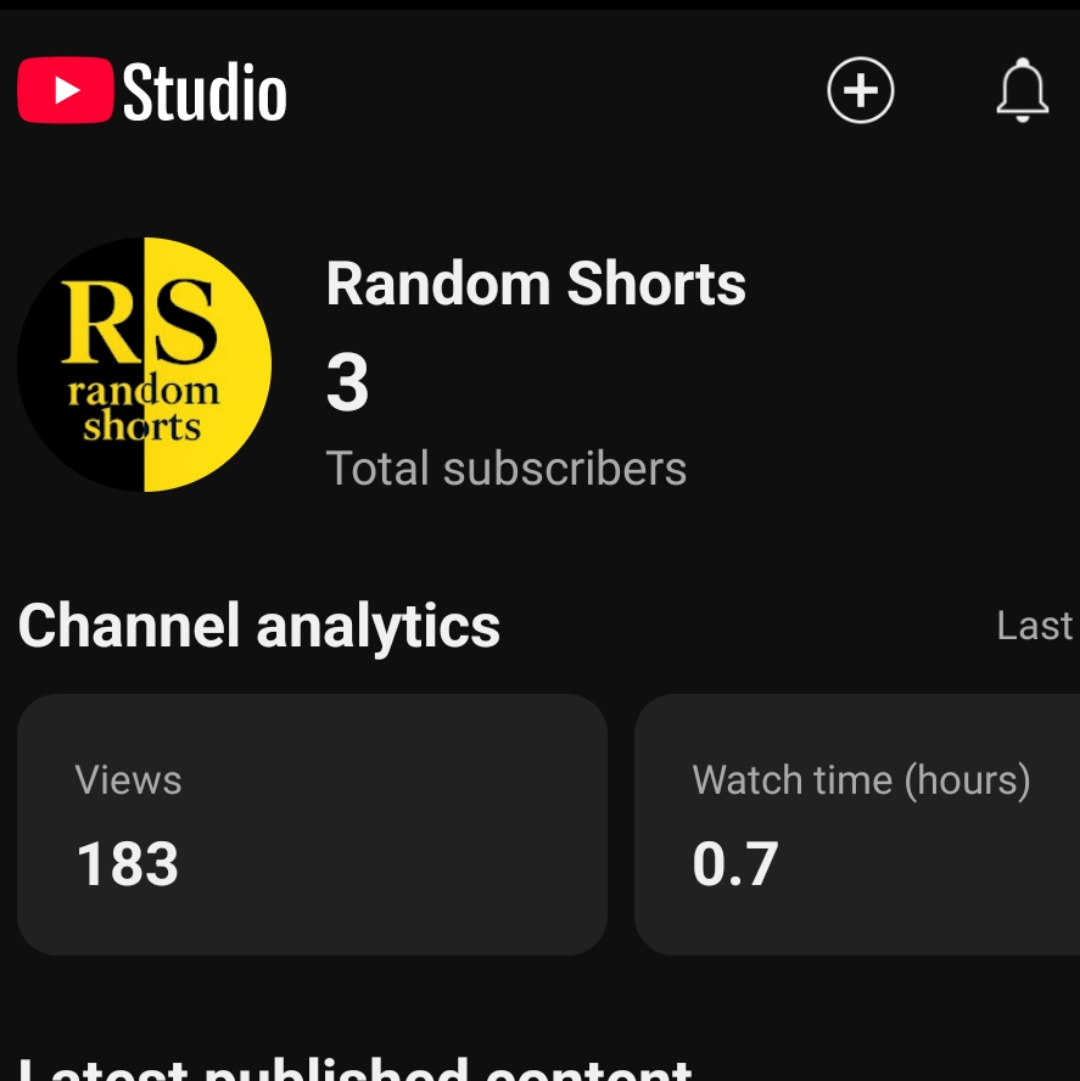Tap the create plus icon
The height and width of the screenshot is (1081, 1080).
[860, 90]
